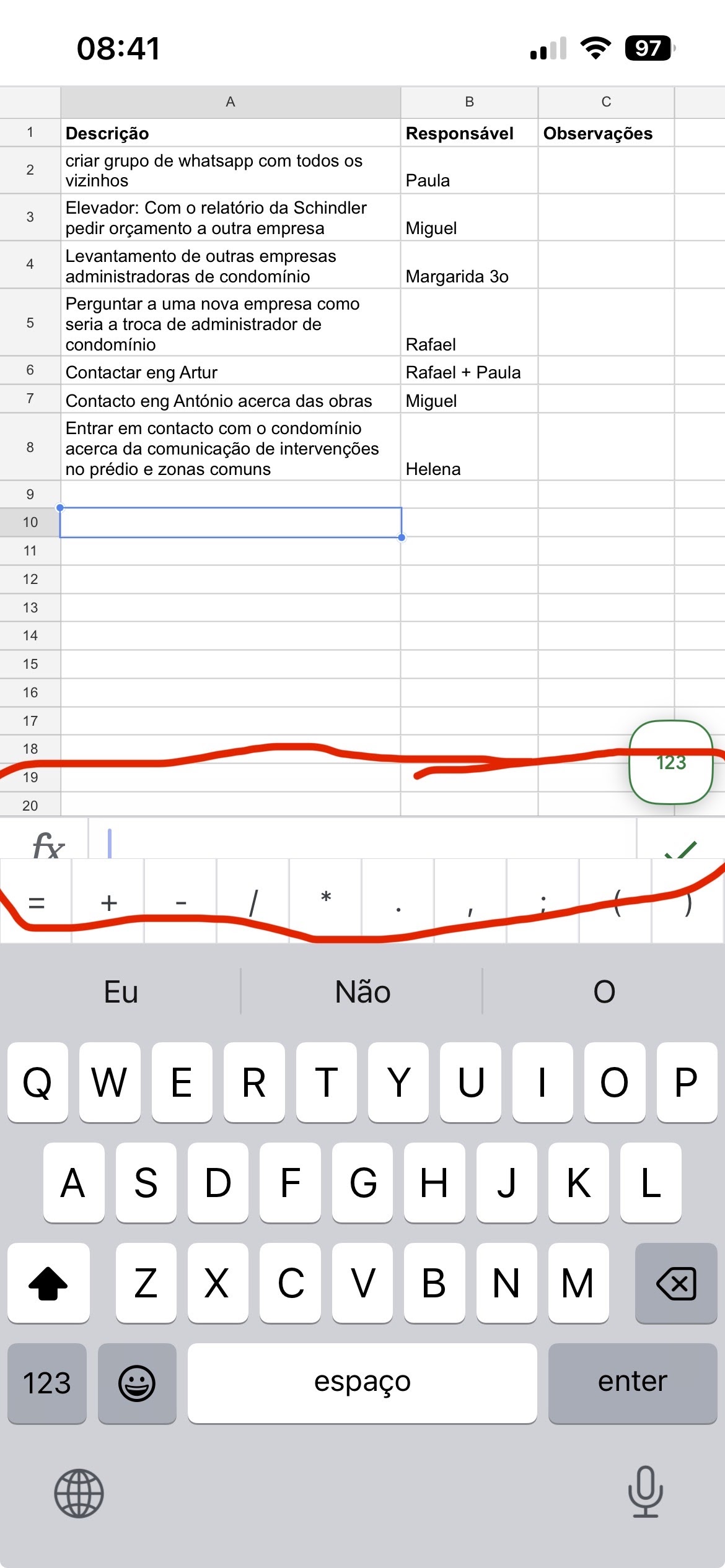Start dictation with the microphone

646,1492
